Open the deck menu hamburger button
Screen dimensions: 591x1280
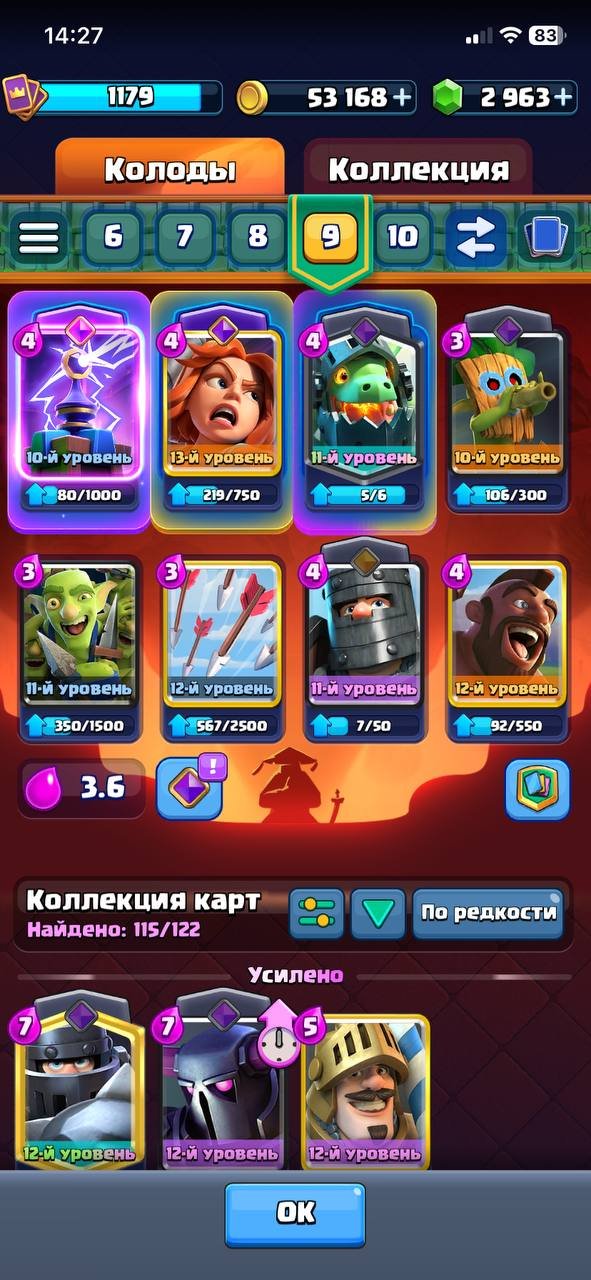[x=37, y=237]
